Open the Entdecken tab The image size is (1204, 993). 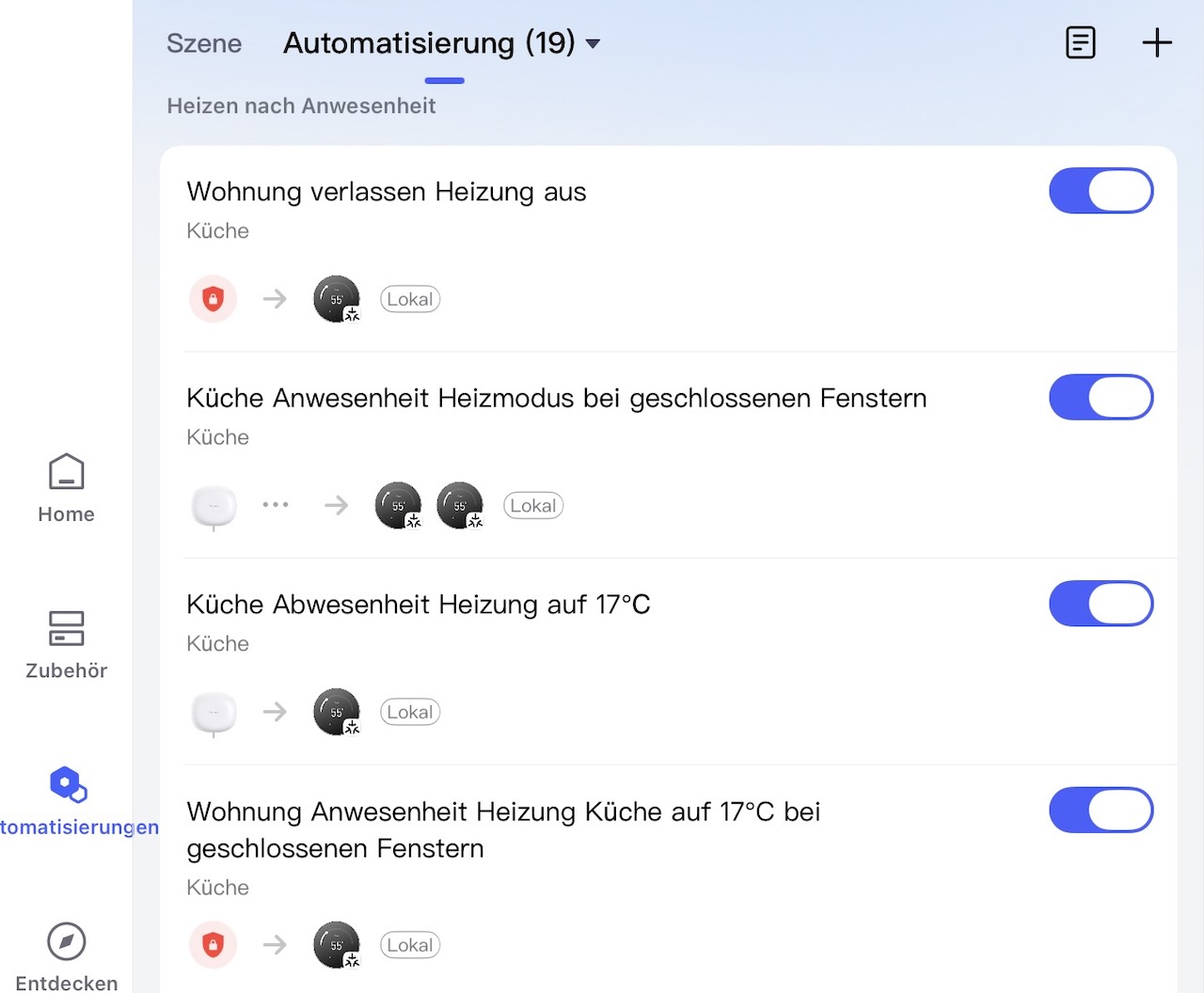point(66,956)
